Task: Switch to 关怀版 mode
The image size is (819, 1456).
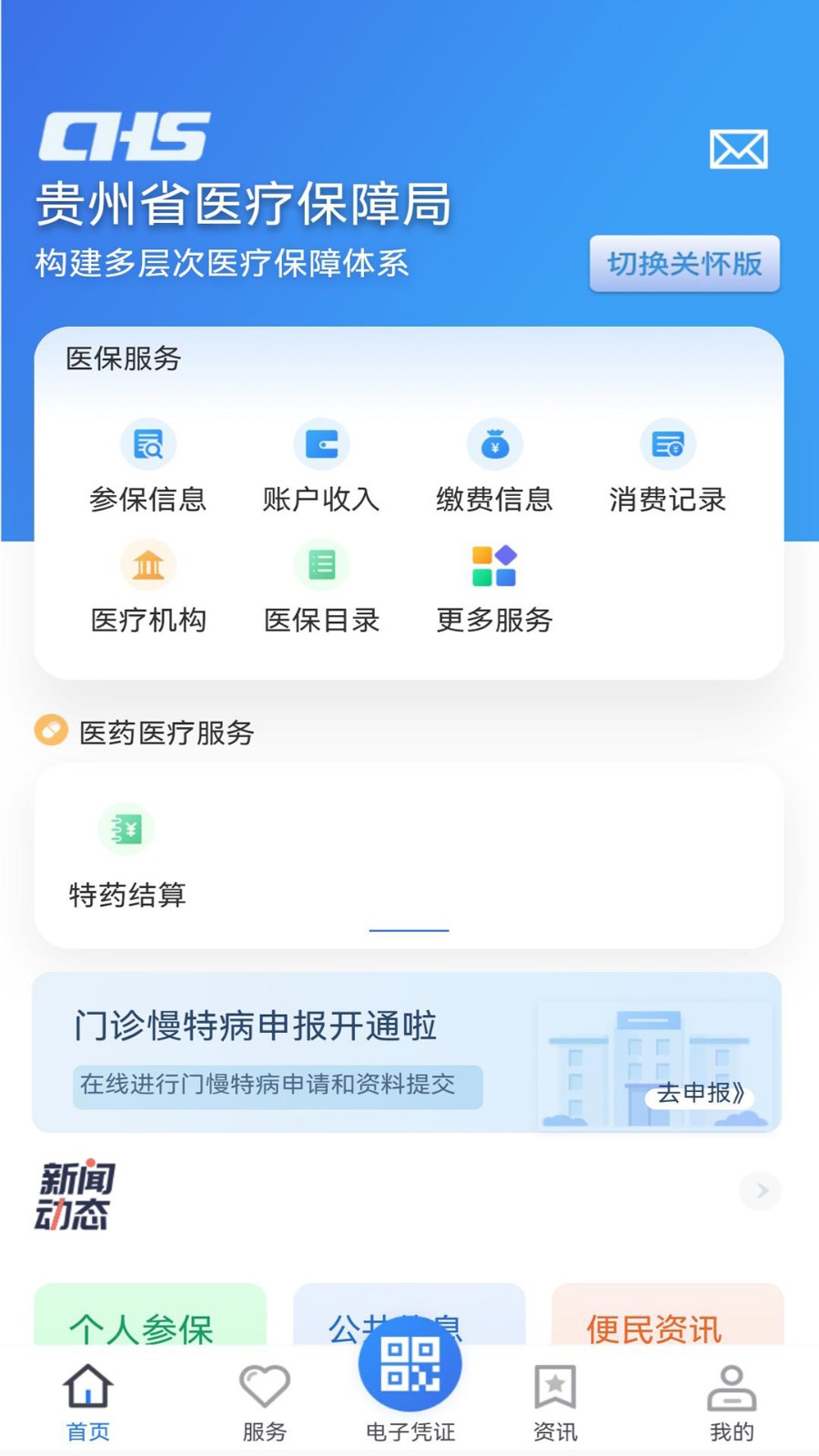Action: [684, 265]
